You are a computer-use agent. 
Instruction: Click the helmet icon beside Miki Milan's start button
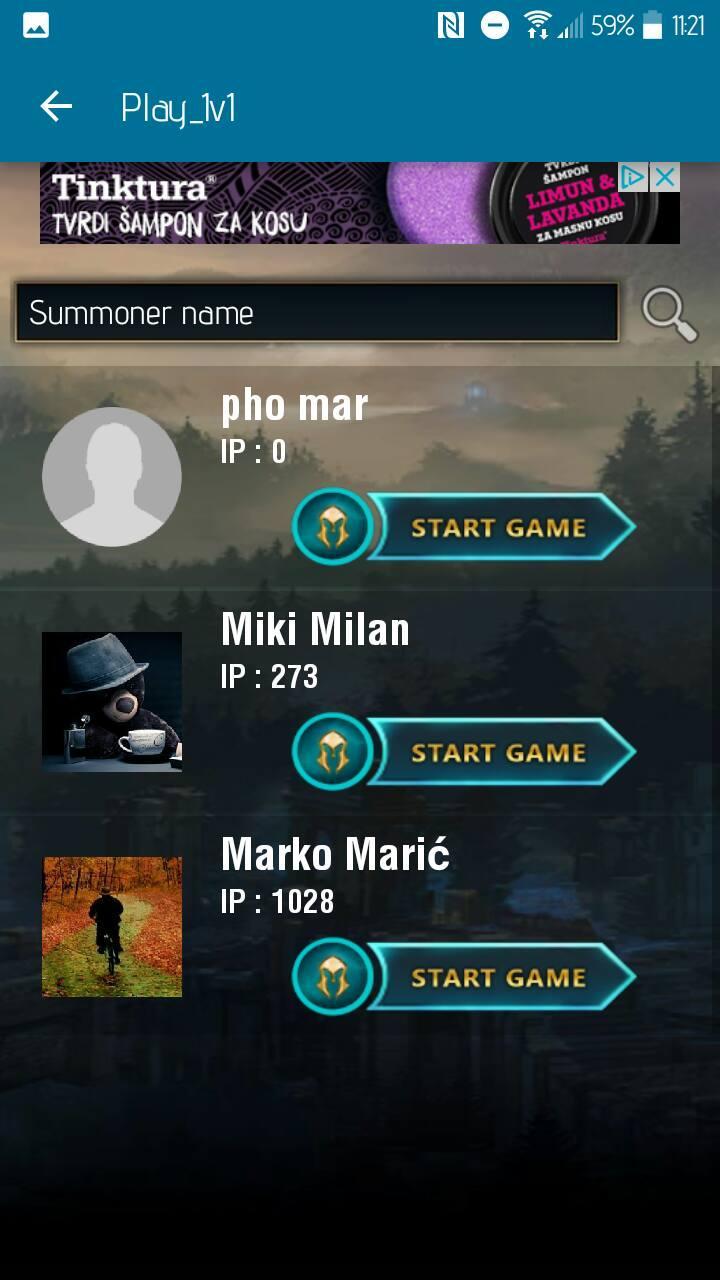tap(333, 750)
